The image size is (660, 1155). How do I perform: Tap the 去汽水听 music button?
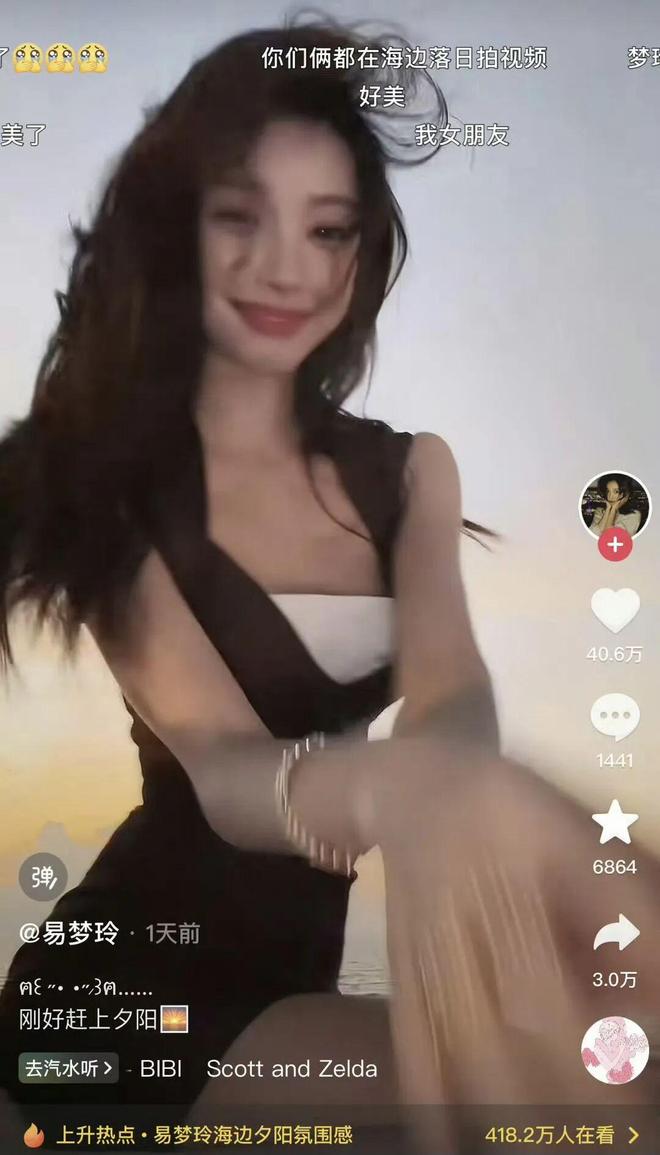pyautogui.click(x=68, y=1068)
